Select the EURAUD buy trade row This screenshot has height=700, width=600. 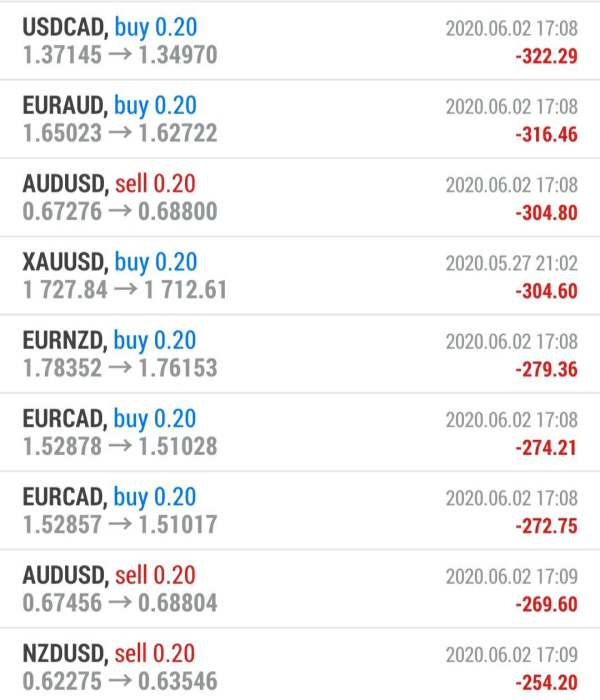(300, 118)
